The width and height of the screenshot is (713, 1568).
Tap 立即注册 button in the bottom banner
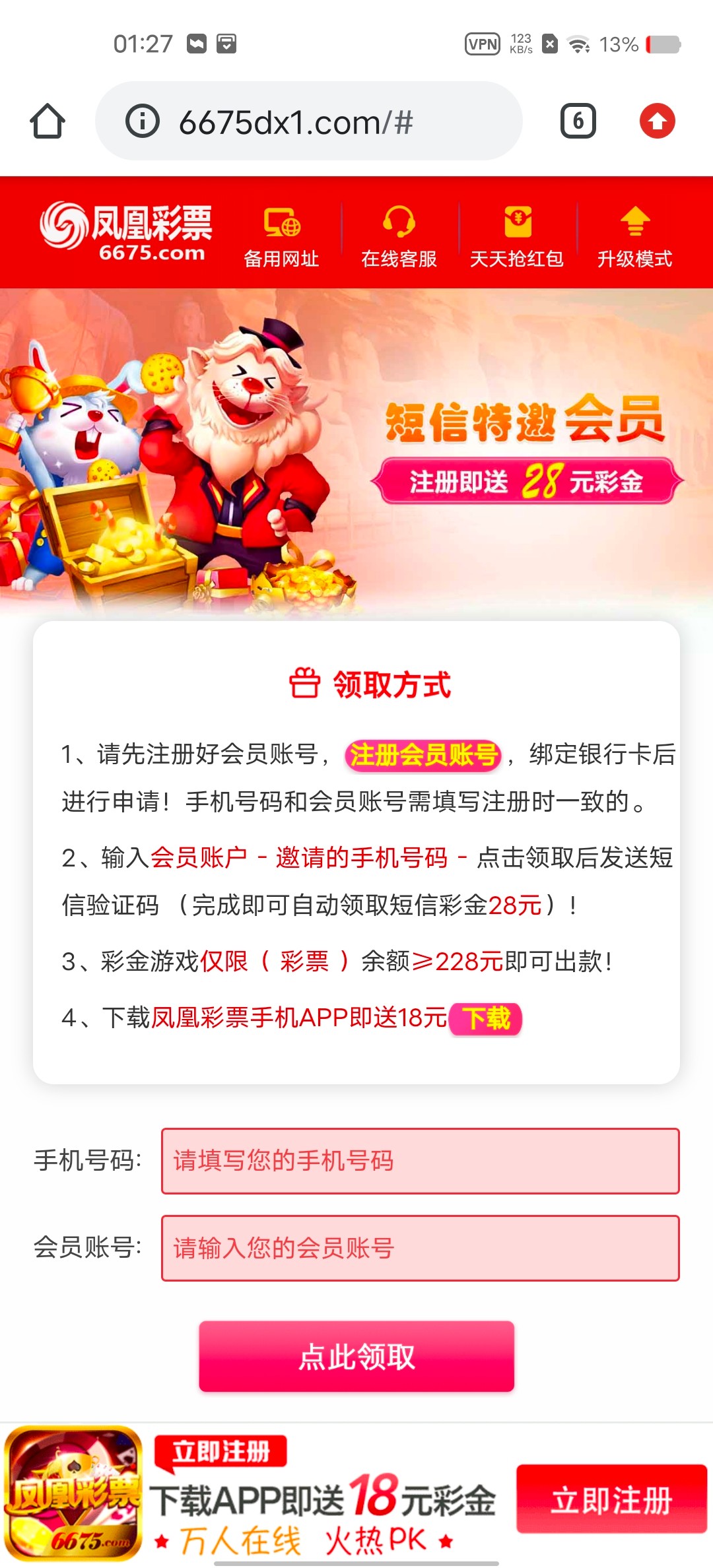click(x=611, y=1499)
